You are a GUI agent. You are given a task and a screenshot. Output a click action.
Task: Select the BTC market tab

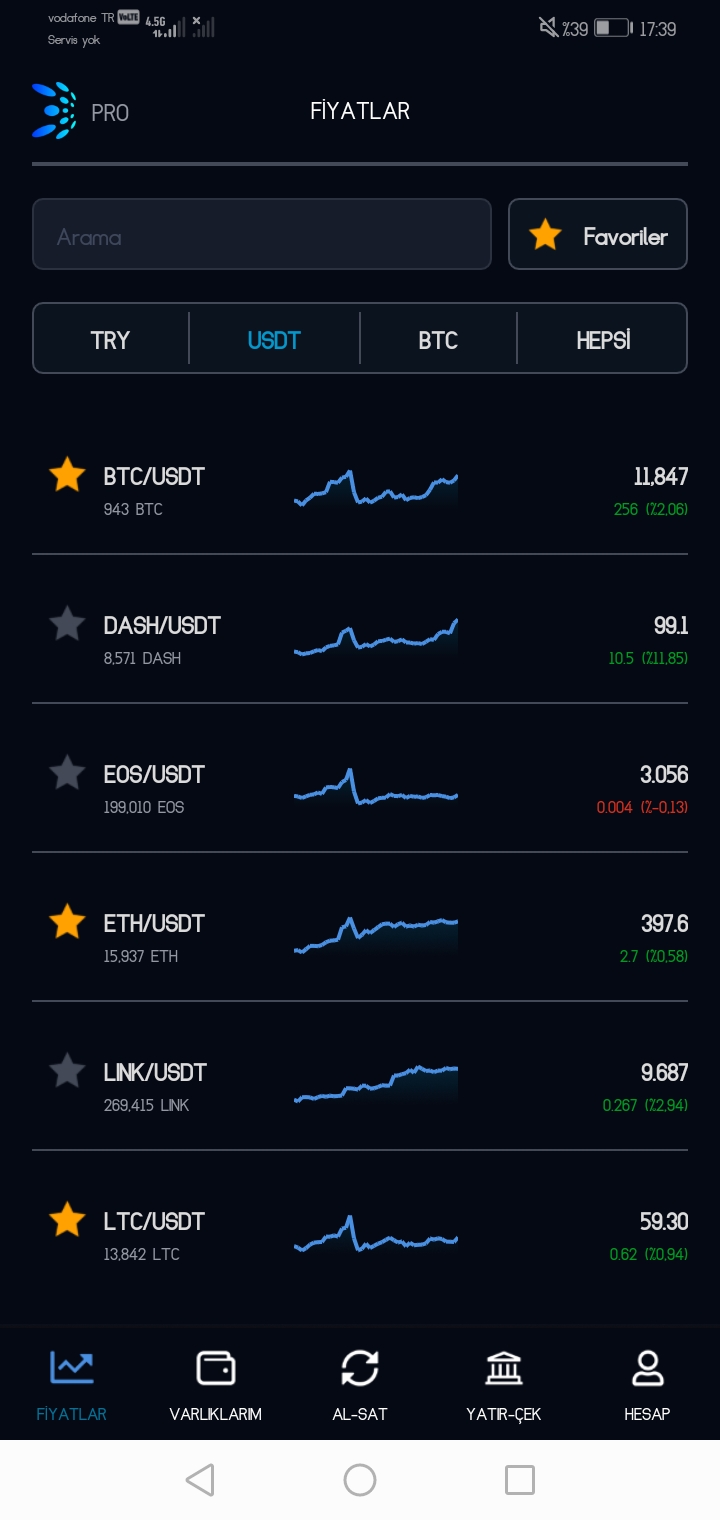click(x=438, y=339)
